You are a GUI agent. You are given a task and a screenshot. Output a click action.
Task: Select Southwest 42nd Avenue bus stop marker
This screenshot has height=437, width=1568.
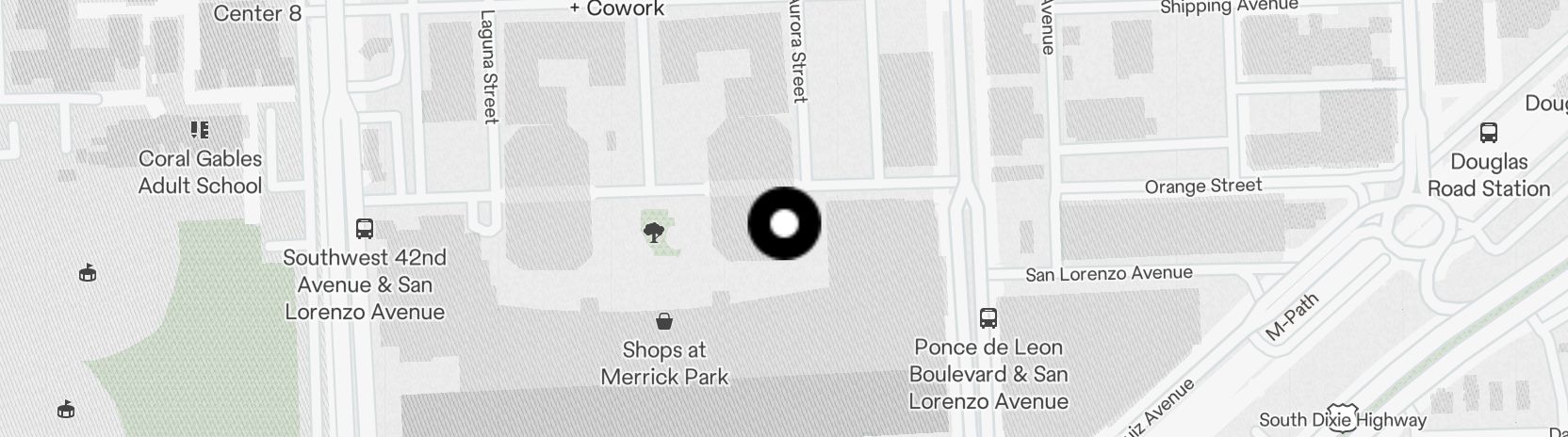coord(365,229)
